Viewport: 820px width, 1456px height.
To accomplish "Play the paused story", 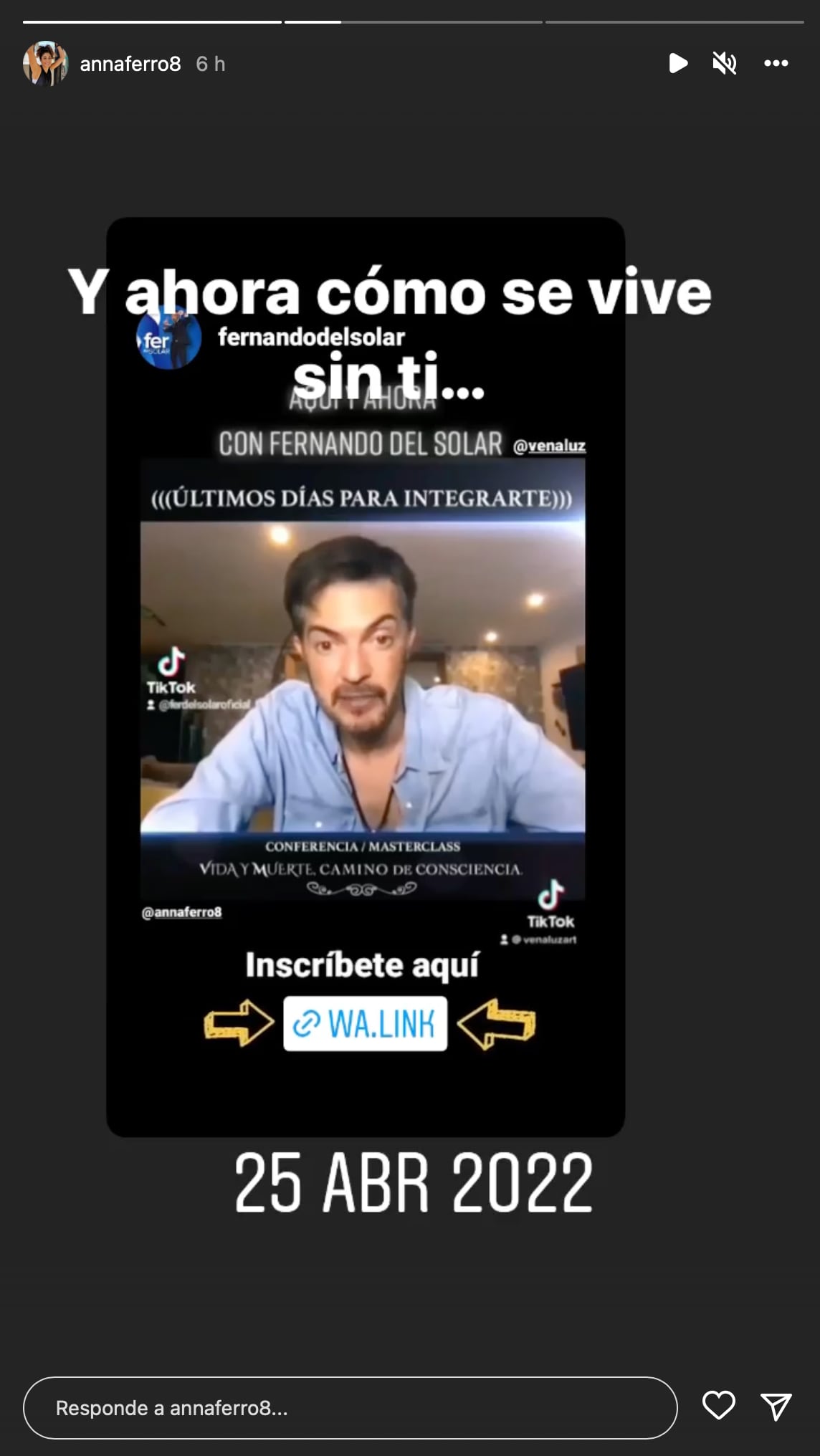I will 677,64.
